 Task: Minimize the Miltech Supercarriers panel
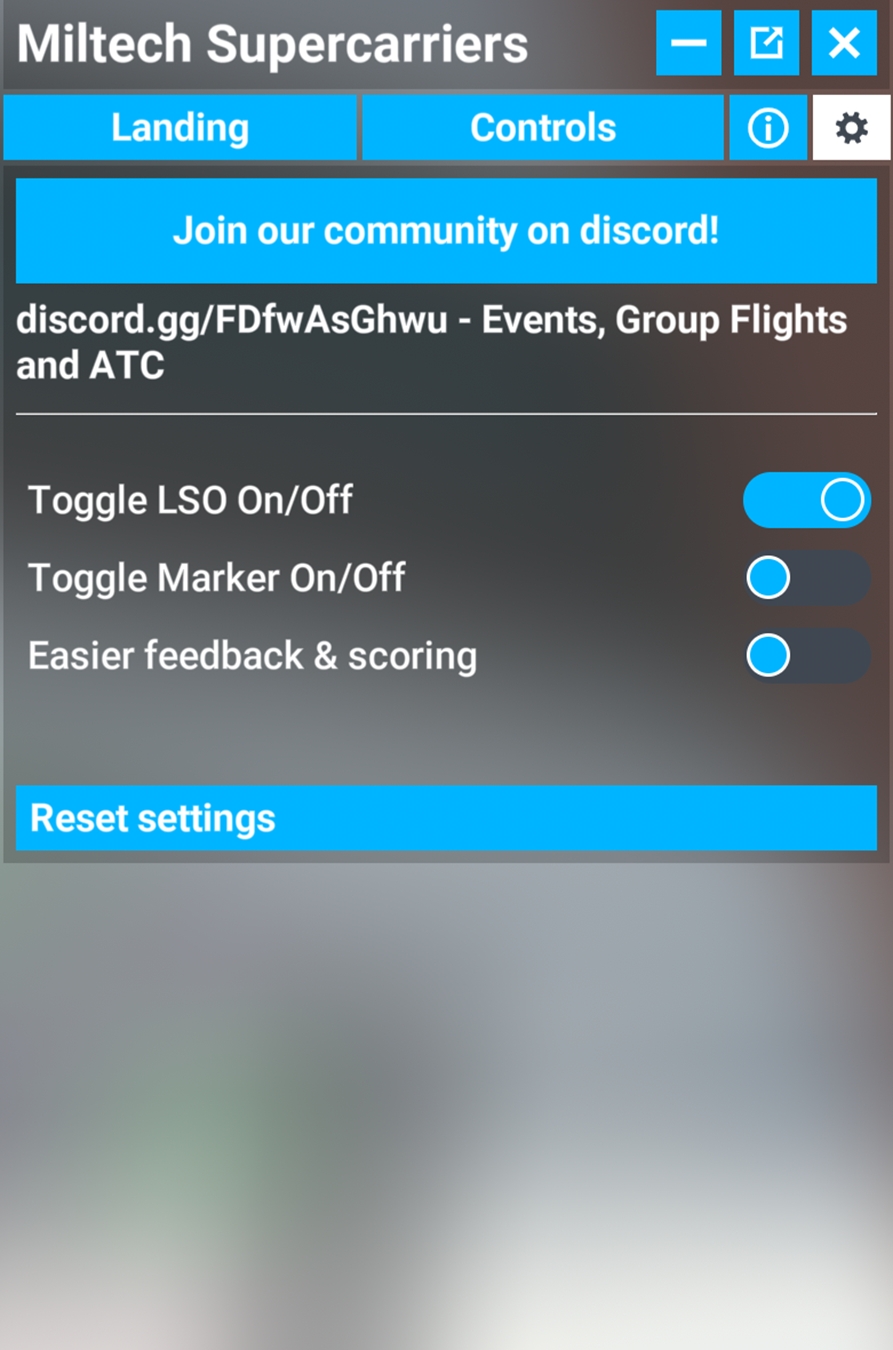[688, 43]
